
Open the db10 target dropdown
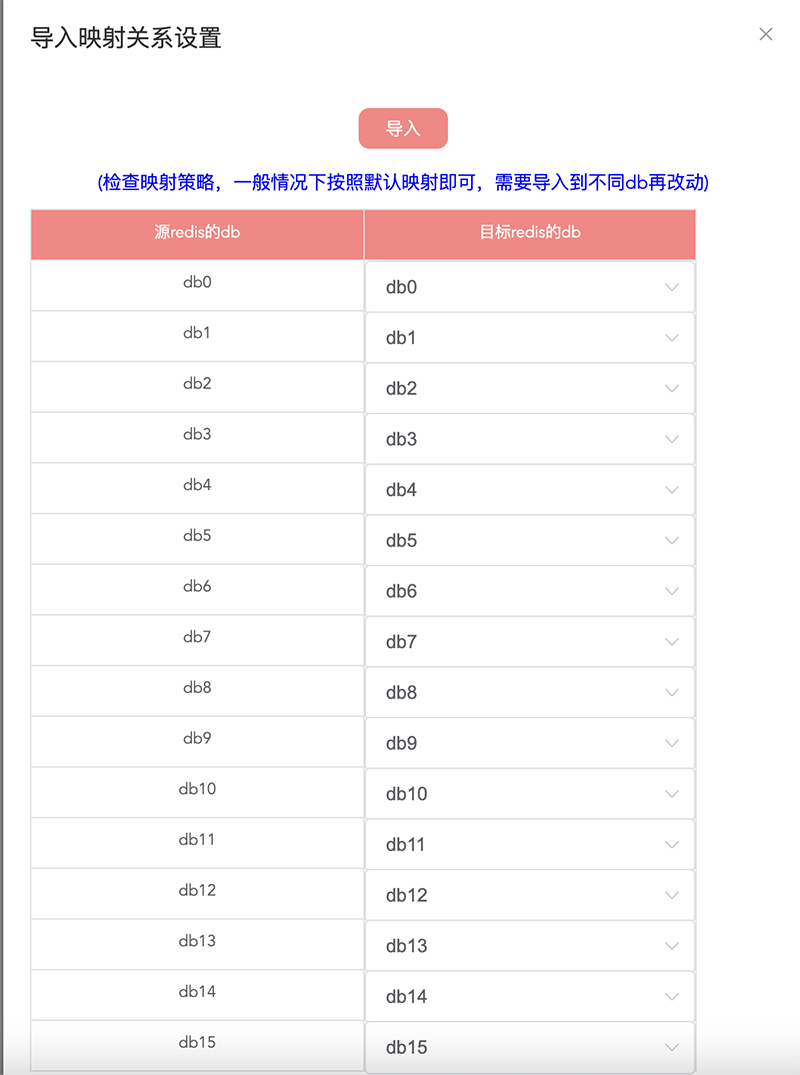point(530,794)
